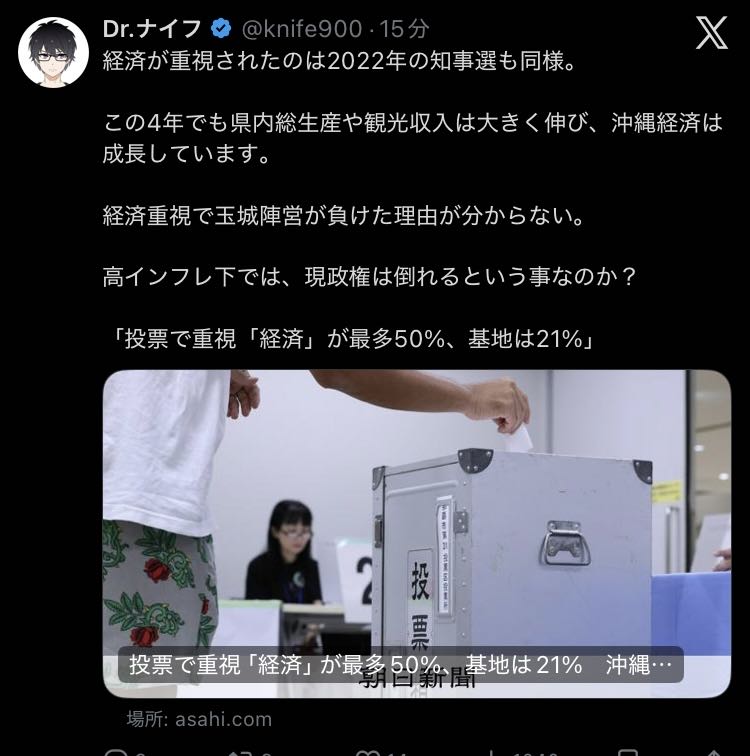Open the Asahi article link card

pyautogui.click(x=417, y=534)
